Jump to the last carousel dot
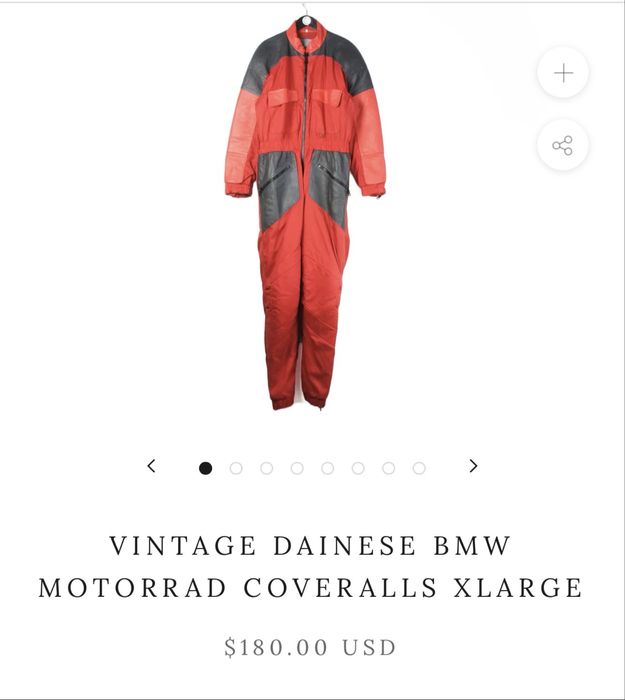The width and height of the screenshot is (625, 700). tap(419, 468)
